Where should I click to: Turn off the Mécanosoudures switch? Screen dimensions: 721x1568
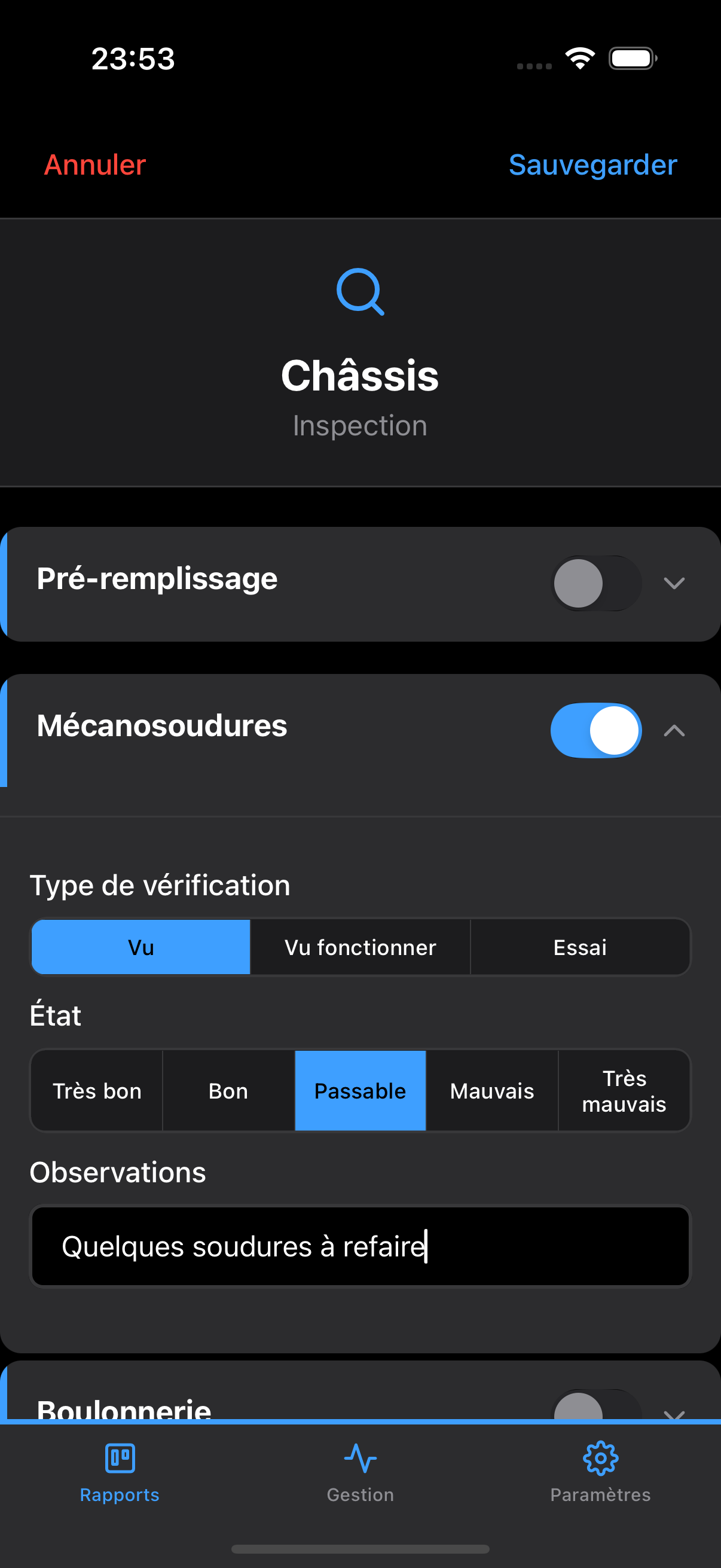(x=595, y=730)
